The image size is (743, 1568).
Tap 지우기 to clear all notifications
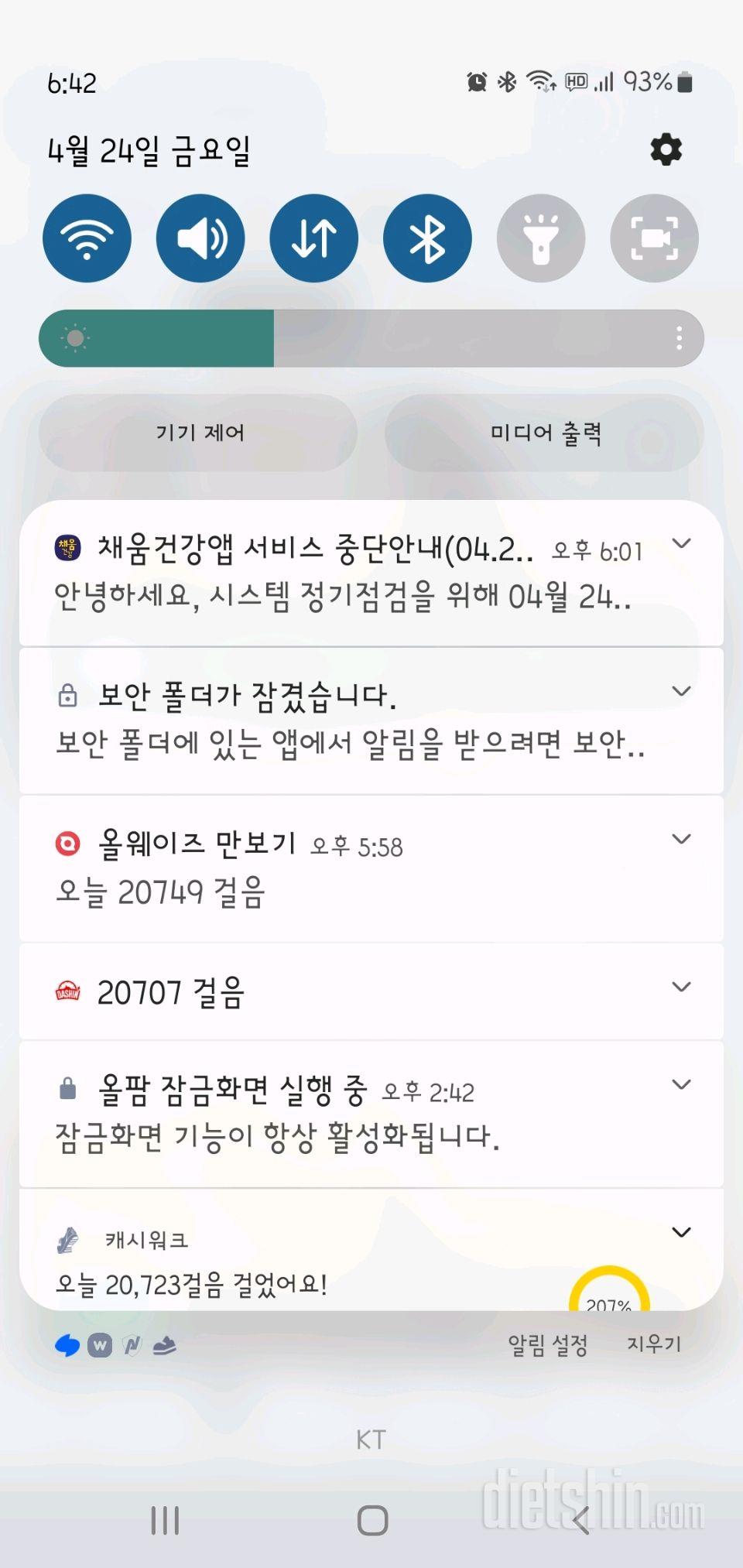coord(654,1345)
